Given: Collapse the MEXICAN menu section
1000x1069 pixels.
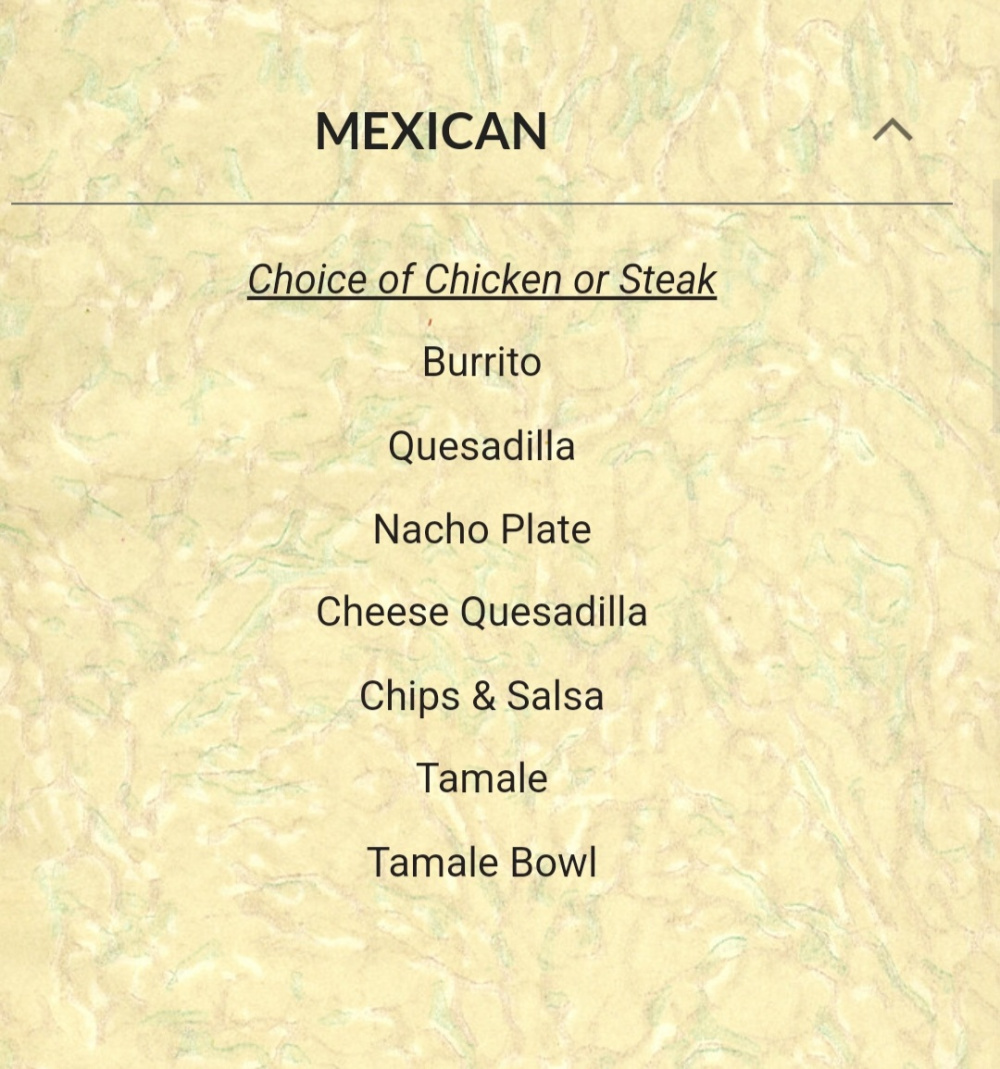Looking at the screenshot, I should tap(892, 131).
